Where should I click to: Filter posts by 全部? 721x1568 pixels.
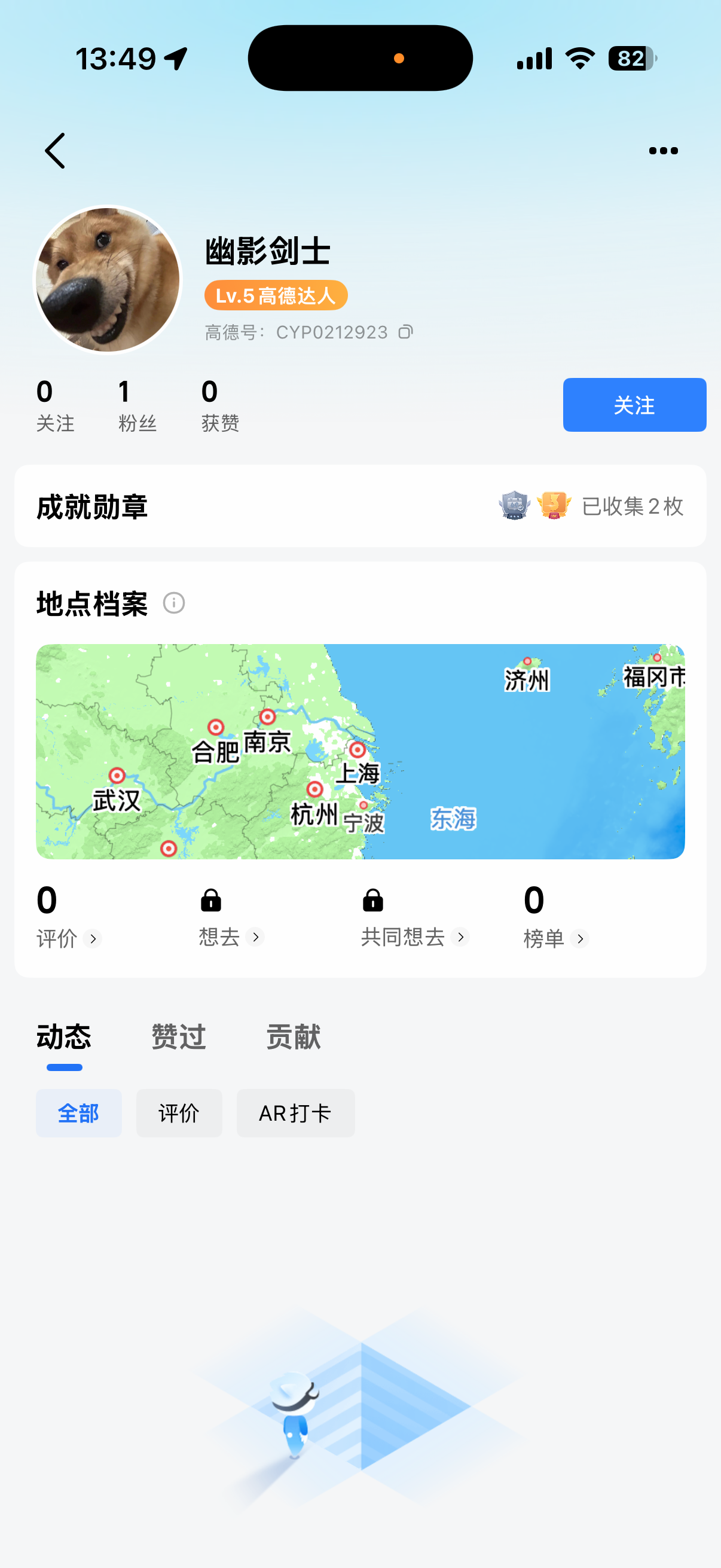coord(78,1113)
